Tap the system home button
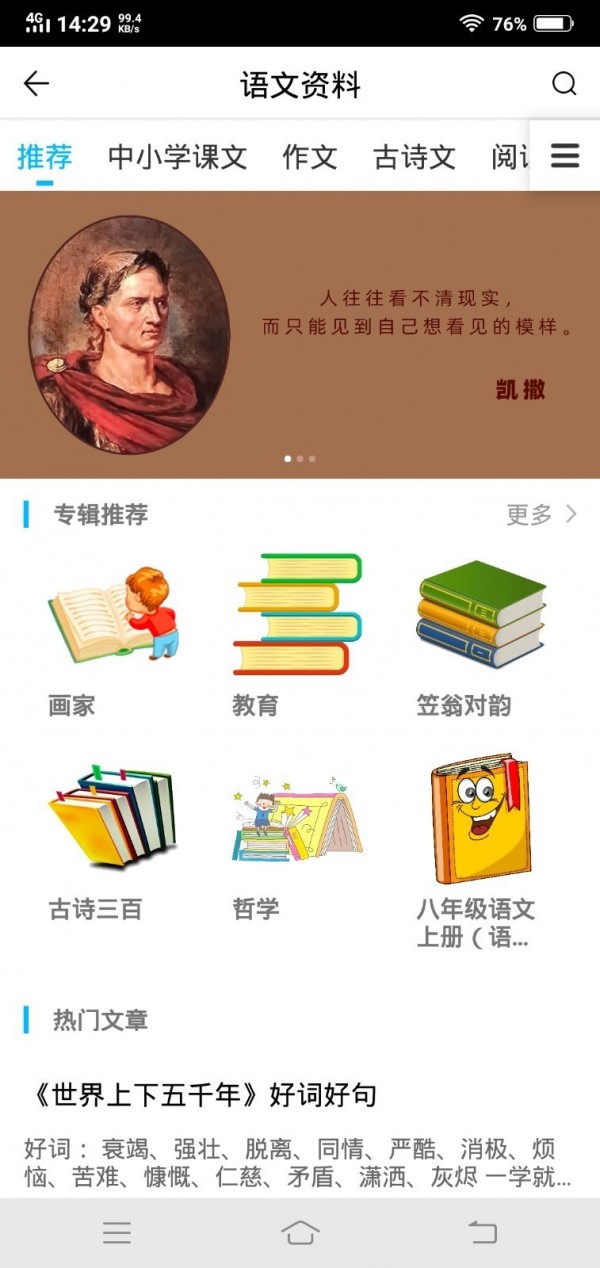This screenshot has height=1268, width=600. coord(300,1232)
